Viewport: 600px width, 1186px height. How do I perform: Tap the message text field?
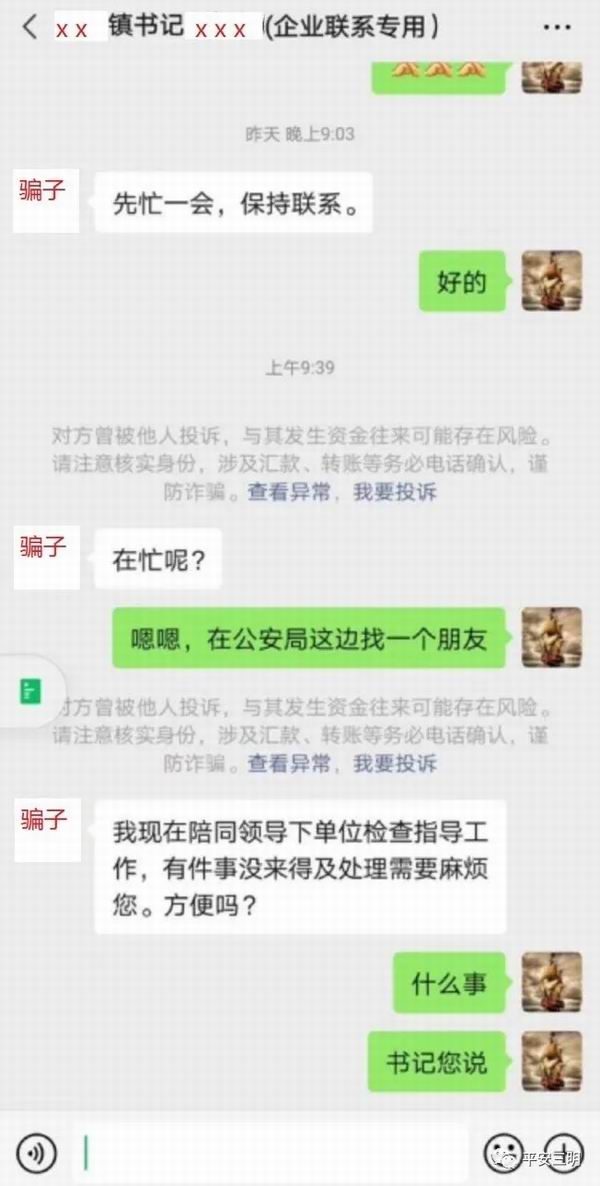point(270,1153)
